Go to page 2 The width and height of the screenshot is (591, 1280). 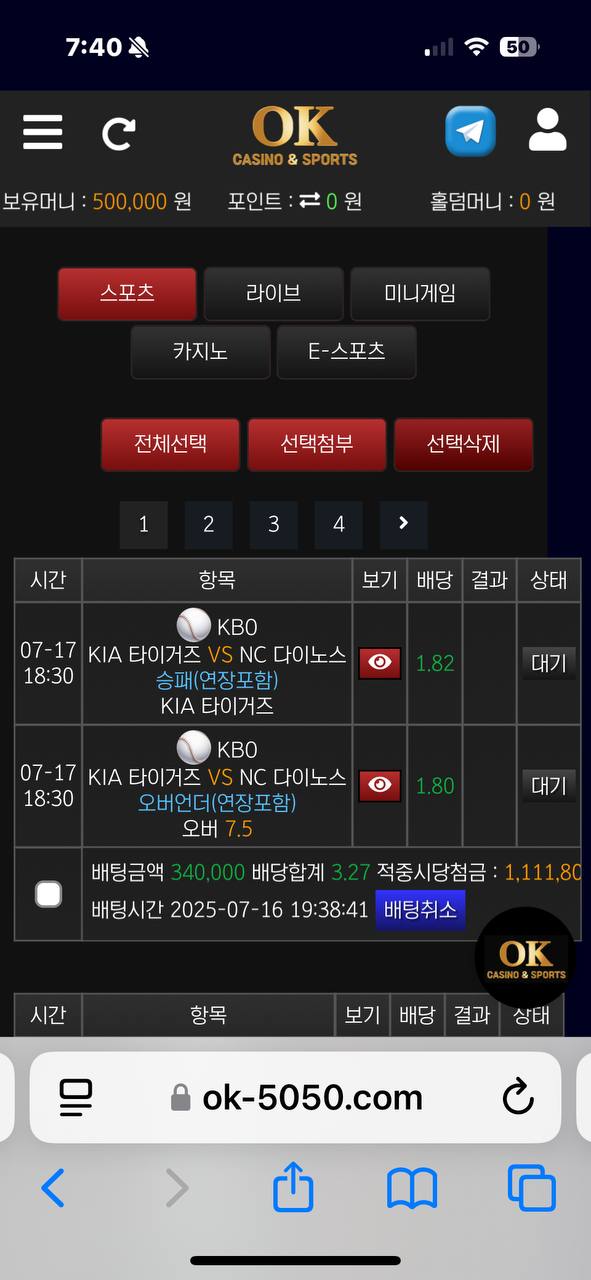pyautogui.click(x=209, y=525)
